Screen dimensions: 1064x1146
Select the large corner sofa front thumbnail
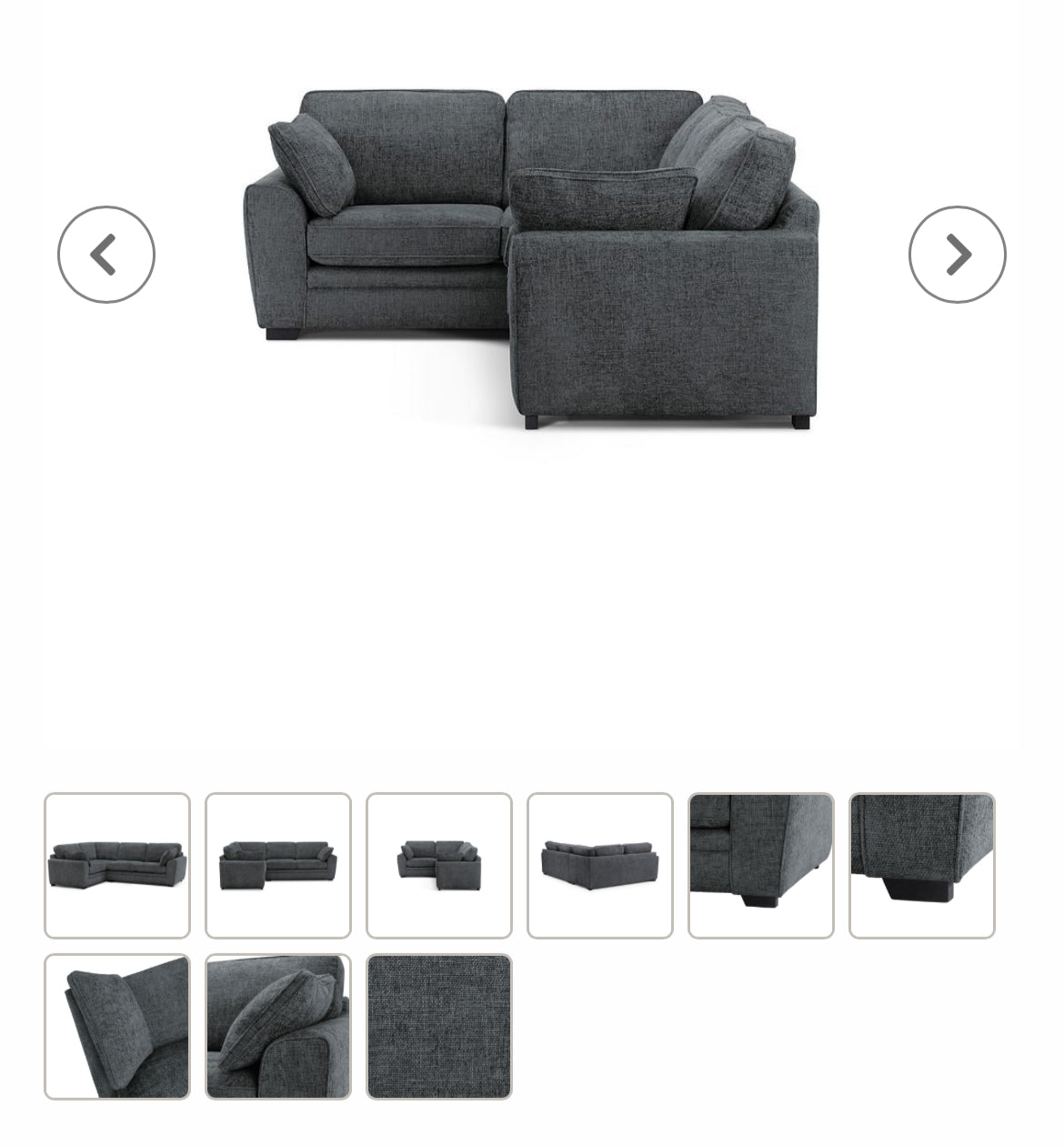point(117,865)
